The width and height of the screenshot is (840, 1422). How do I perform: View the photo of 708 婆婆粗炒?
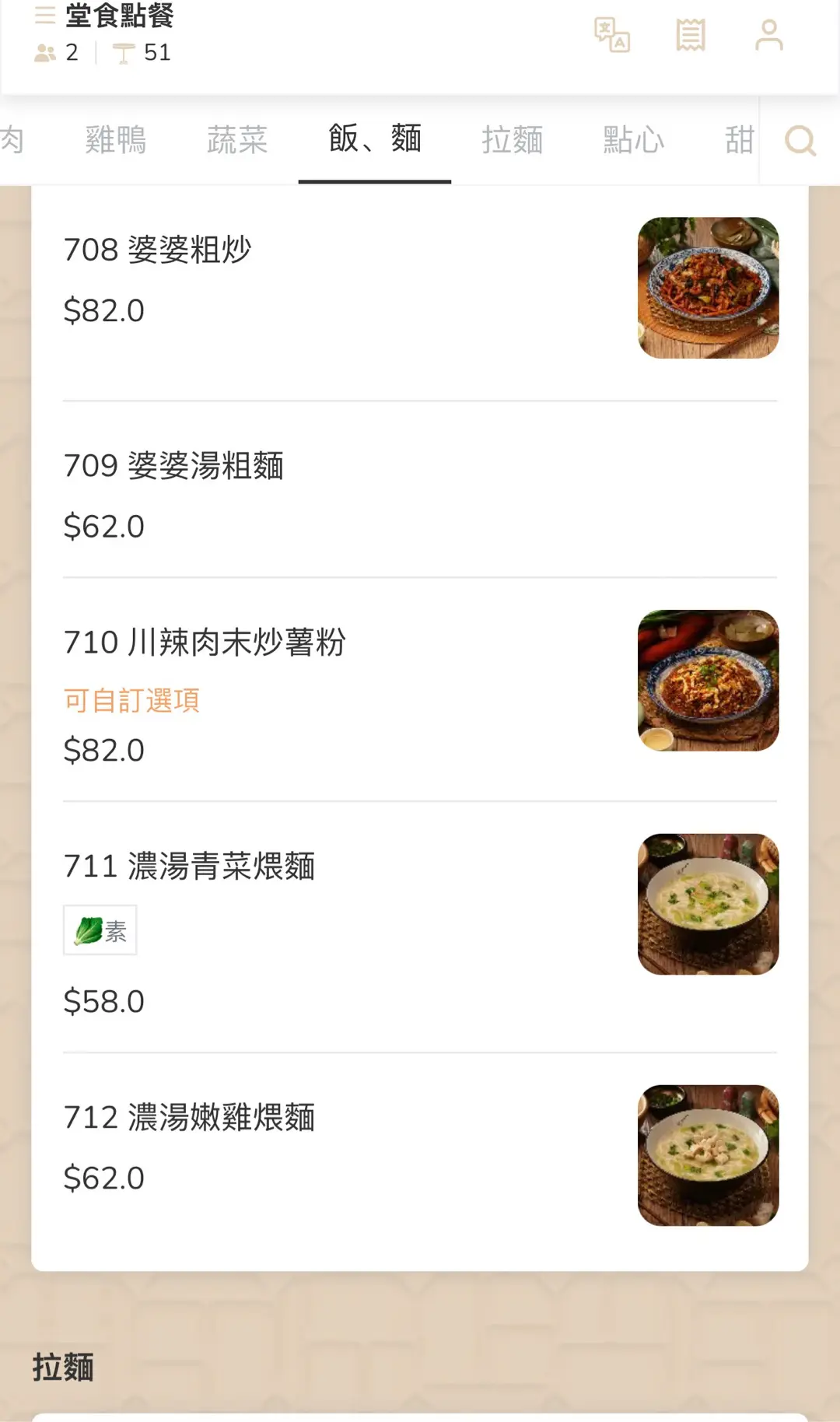(708, 288)
